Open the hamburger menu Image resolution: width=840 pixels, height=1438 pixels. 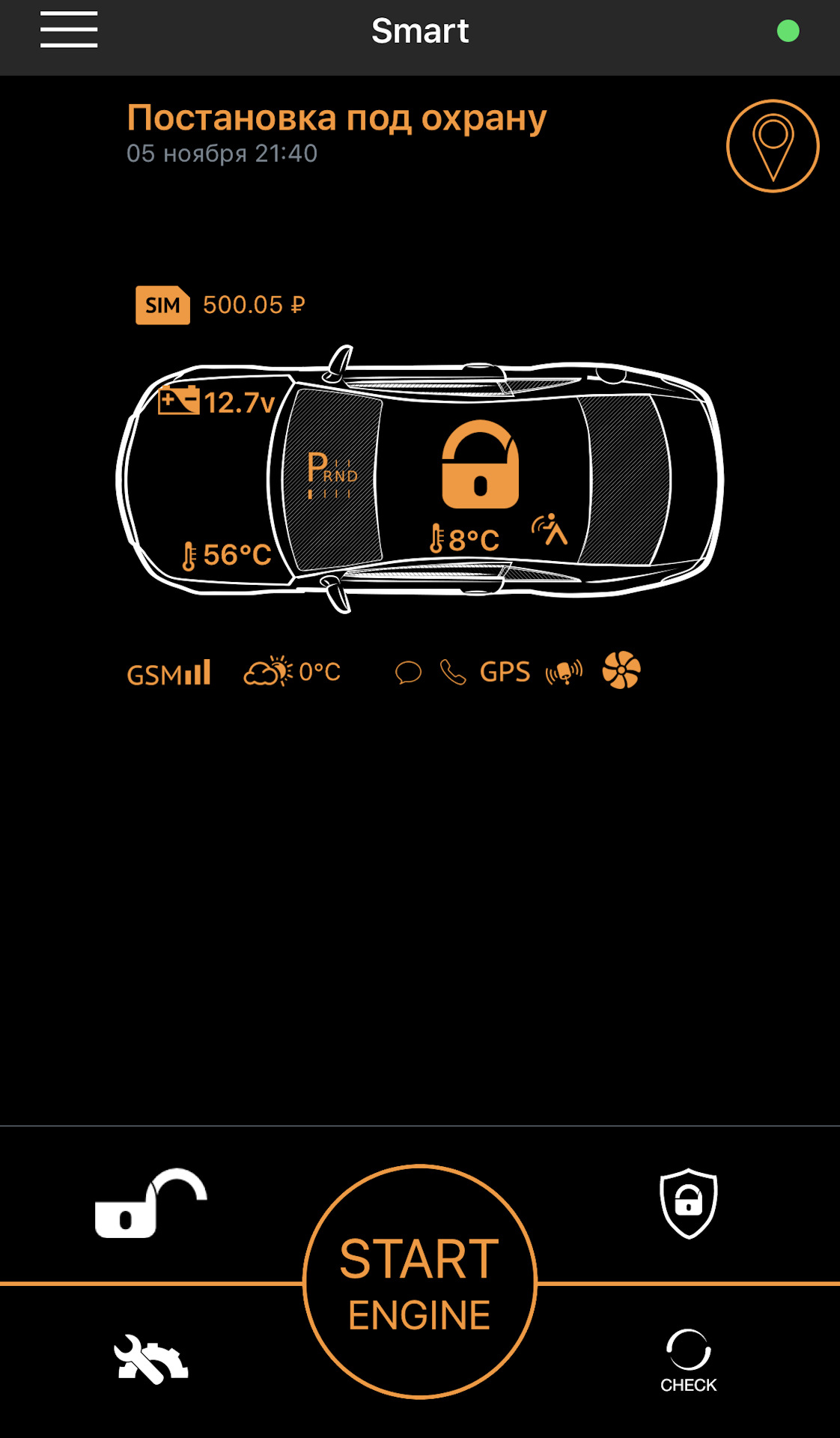pos(69,31)
